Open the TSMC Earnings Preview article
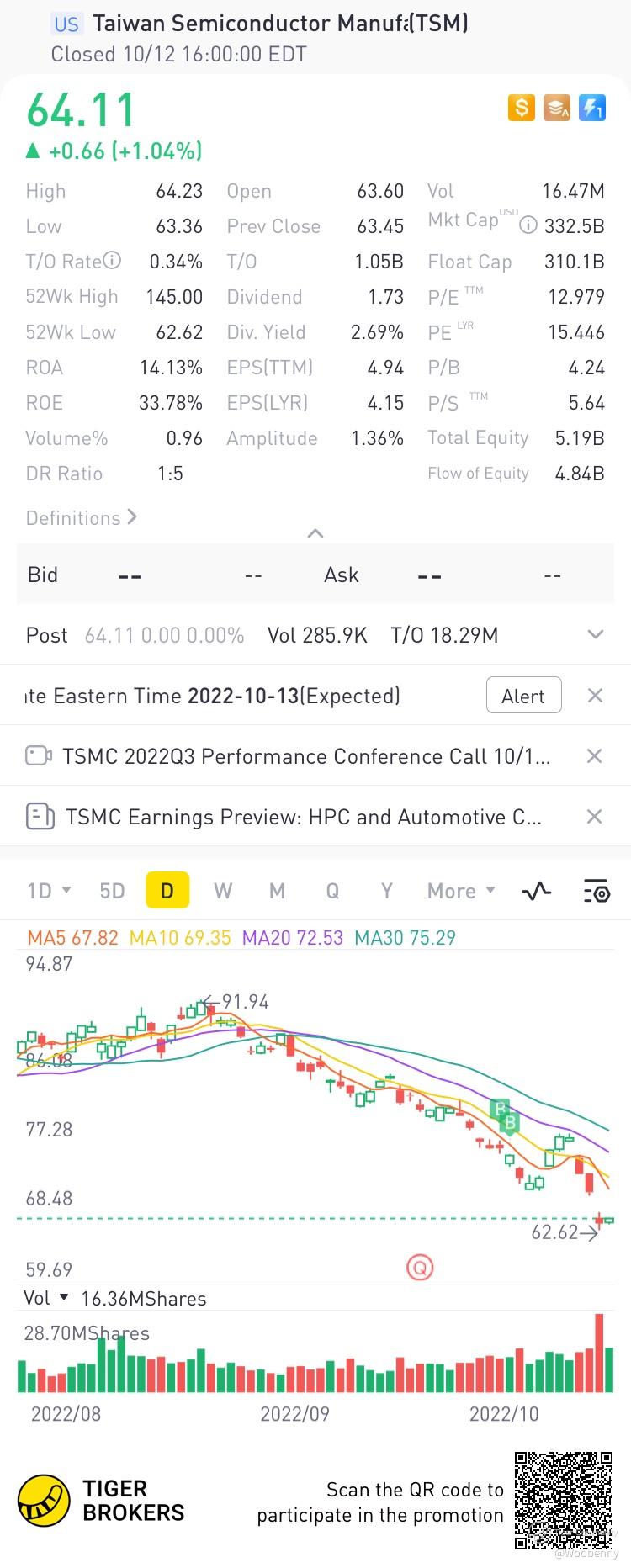Screen dimensions: 631x1568 tap(303, 817)
